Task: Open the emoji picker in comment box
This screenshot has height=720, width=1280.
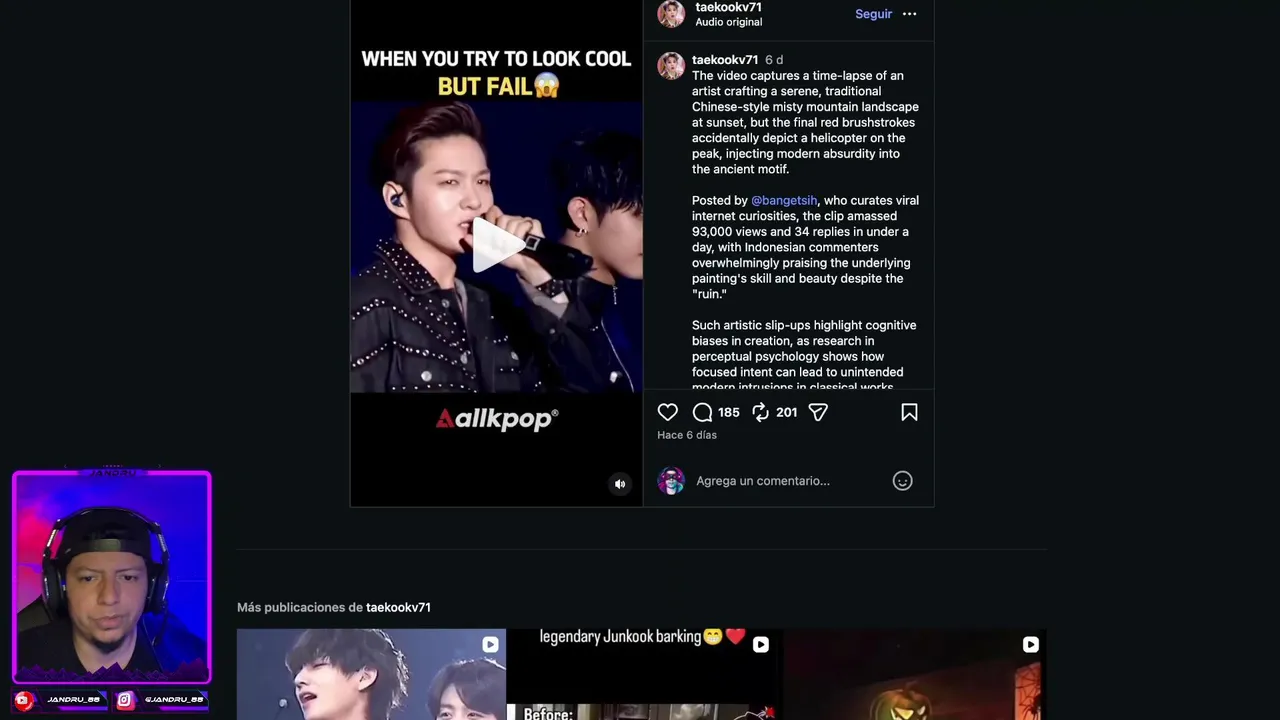Action: tap(902, 481)
